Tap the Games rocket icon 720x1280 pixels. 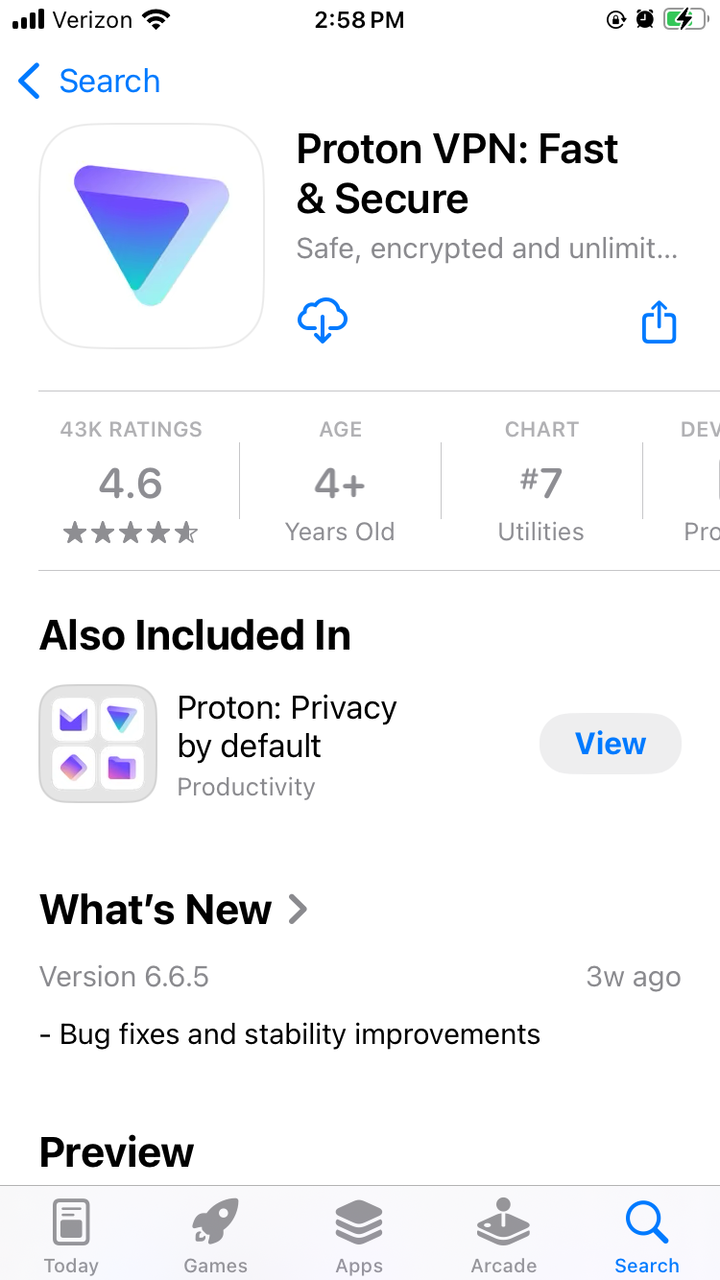coord(215,1222)
